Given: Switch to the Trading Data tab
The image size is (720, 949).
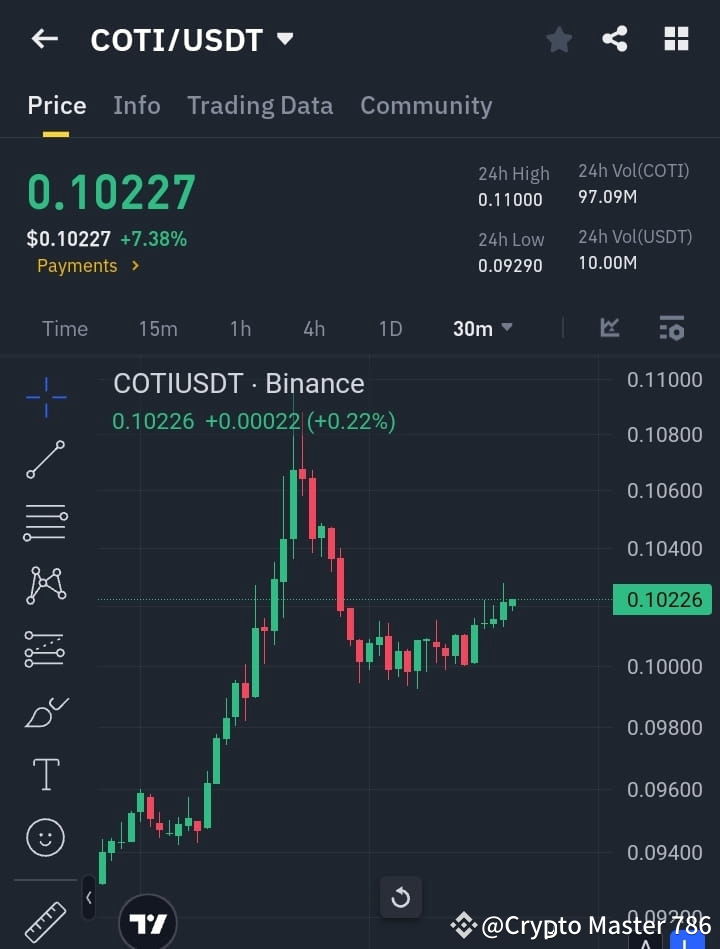Looking at the screenshot, I should pos(260,105).
